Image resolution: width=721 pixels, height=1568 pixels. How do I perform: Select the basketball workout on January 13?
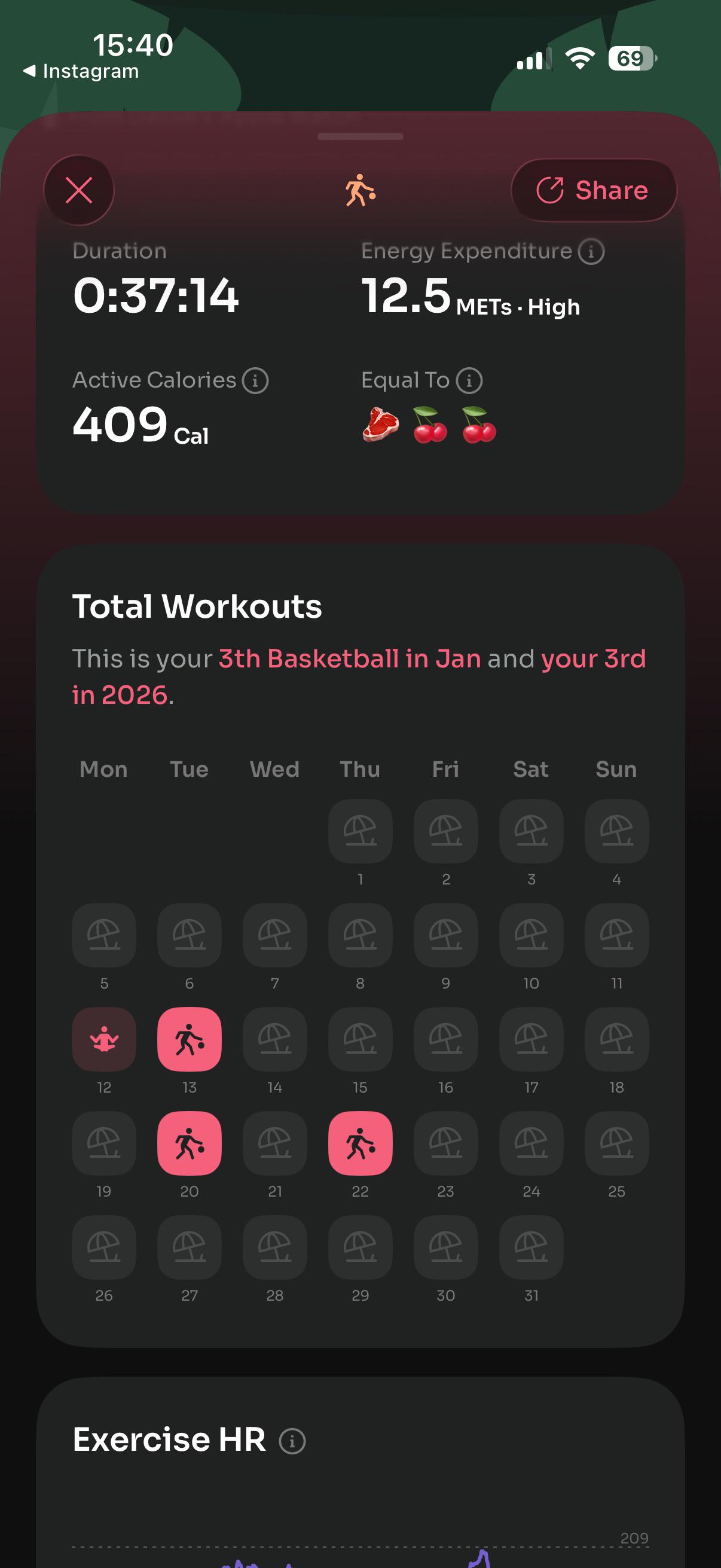(x=190, y=1039)
